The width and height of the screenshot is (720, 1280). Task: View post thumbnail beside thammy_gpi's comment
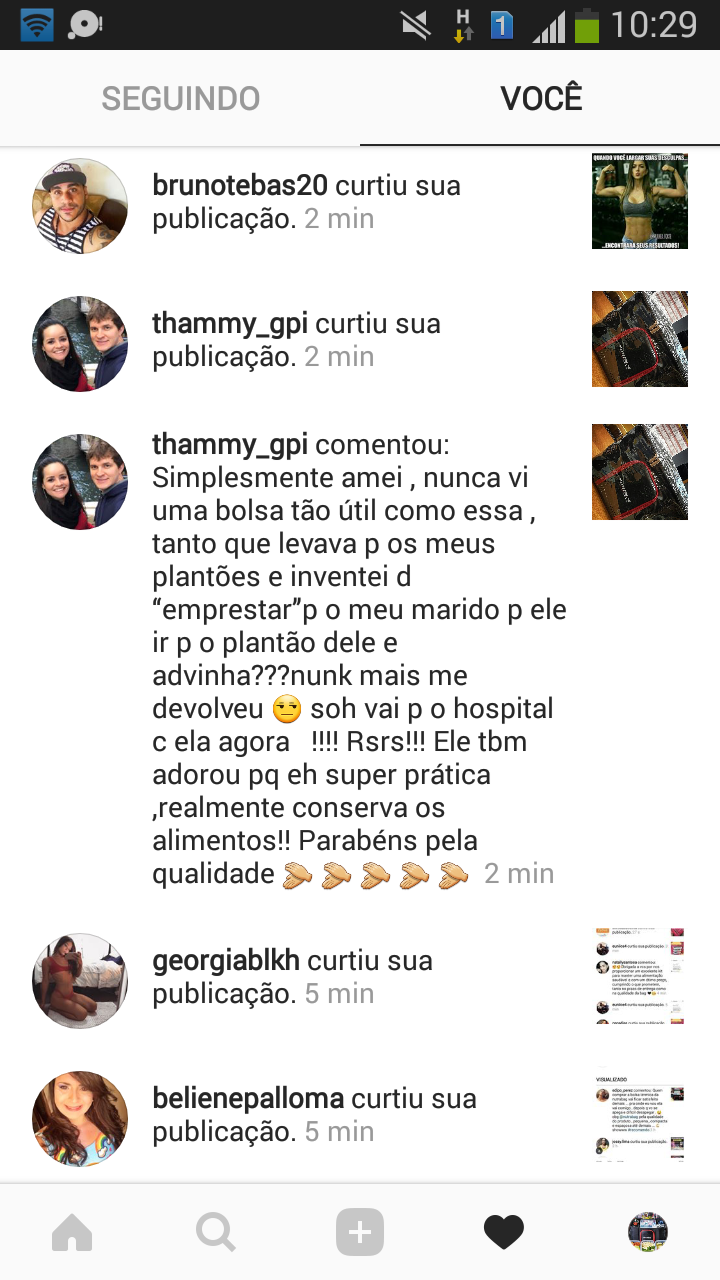(x=639, y=472)
